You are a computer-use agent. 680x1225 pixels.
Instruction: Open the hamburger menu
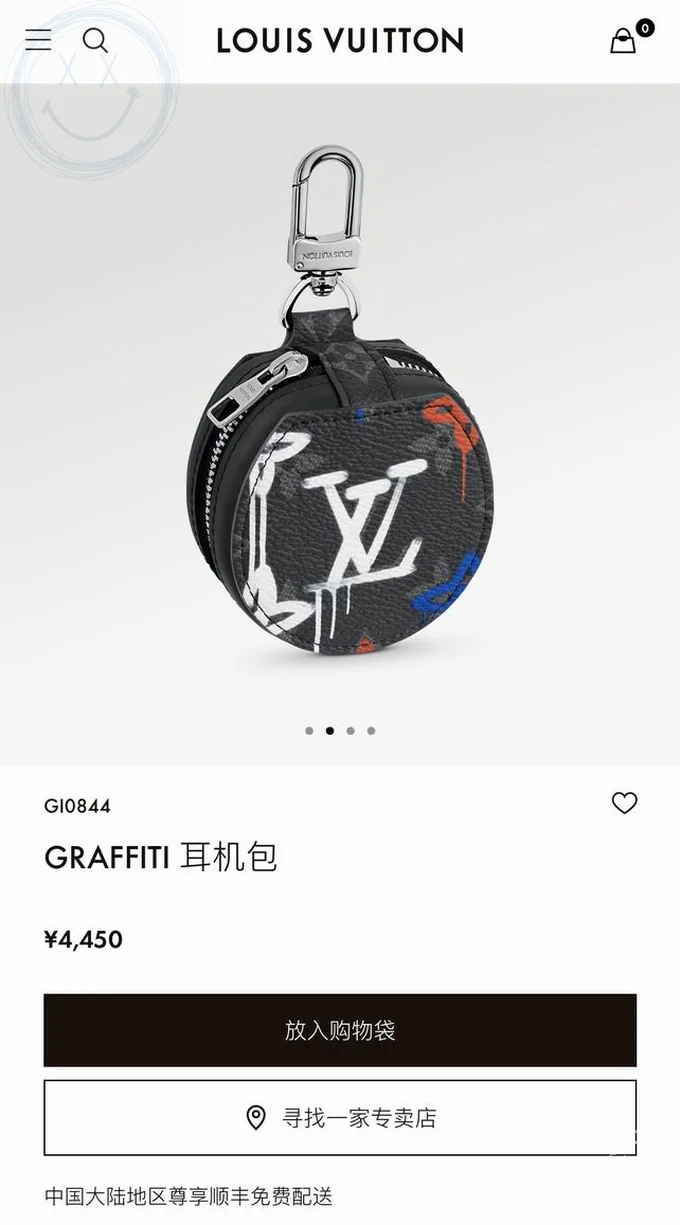(39, 40)
